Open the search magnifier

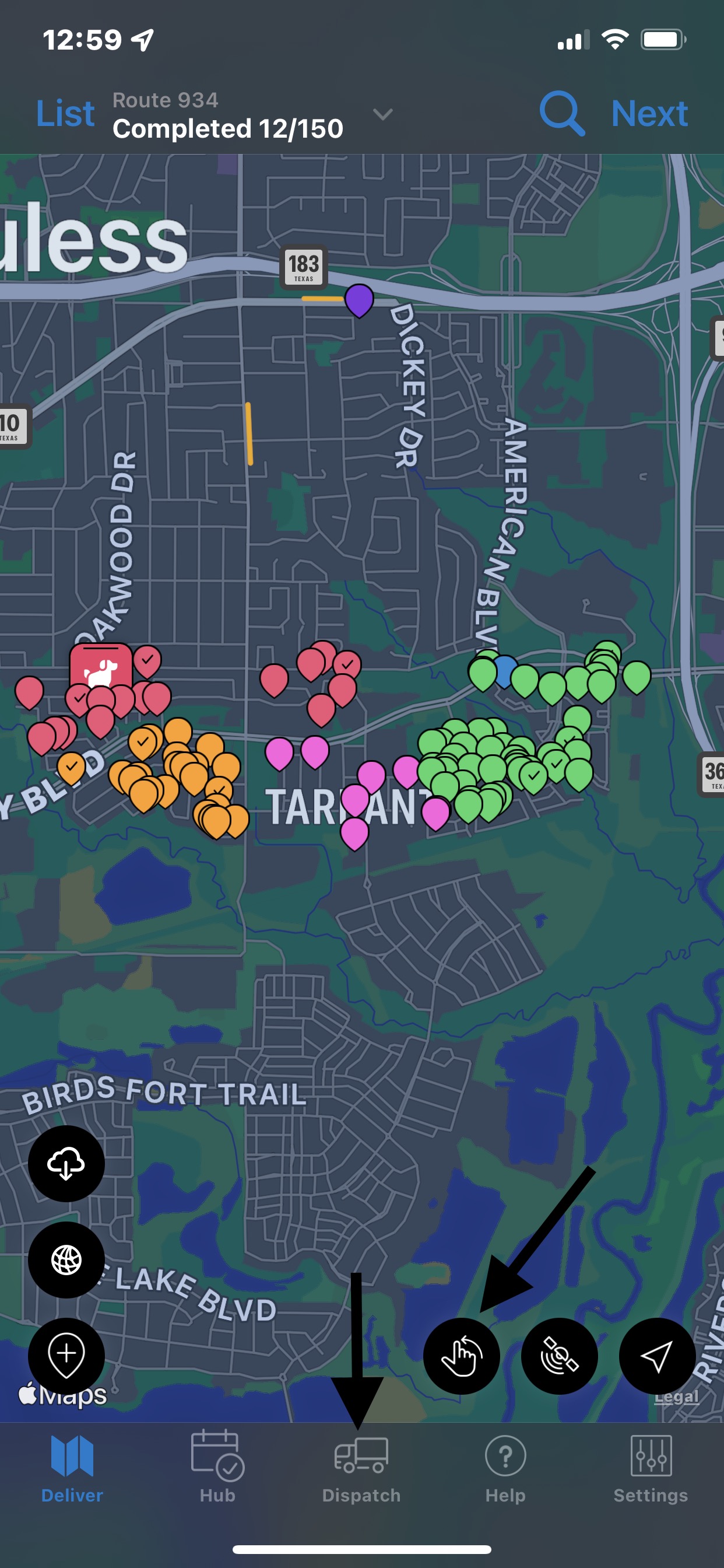point(562,114)
